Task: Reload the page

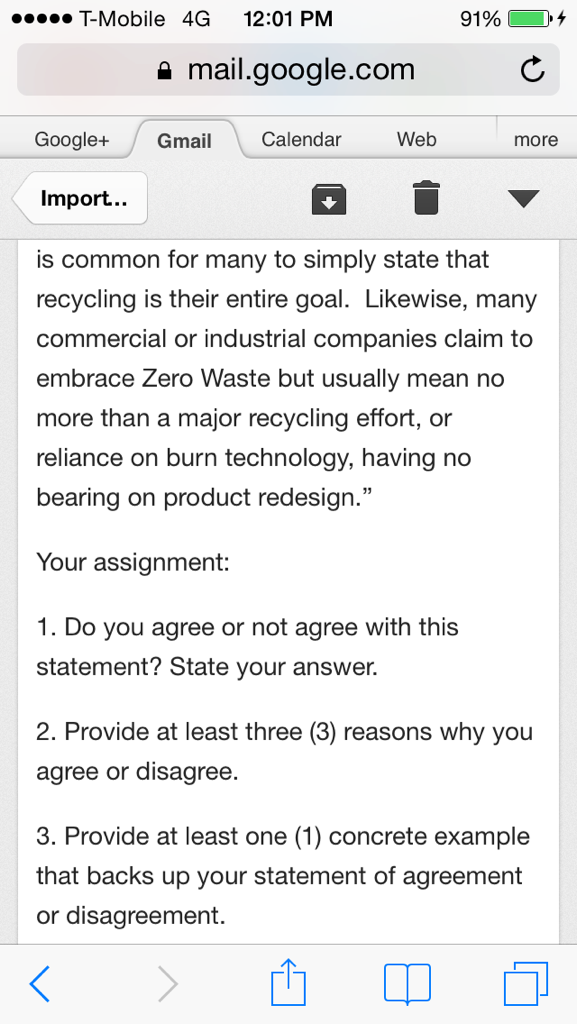Action: (532, 70)
